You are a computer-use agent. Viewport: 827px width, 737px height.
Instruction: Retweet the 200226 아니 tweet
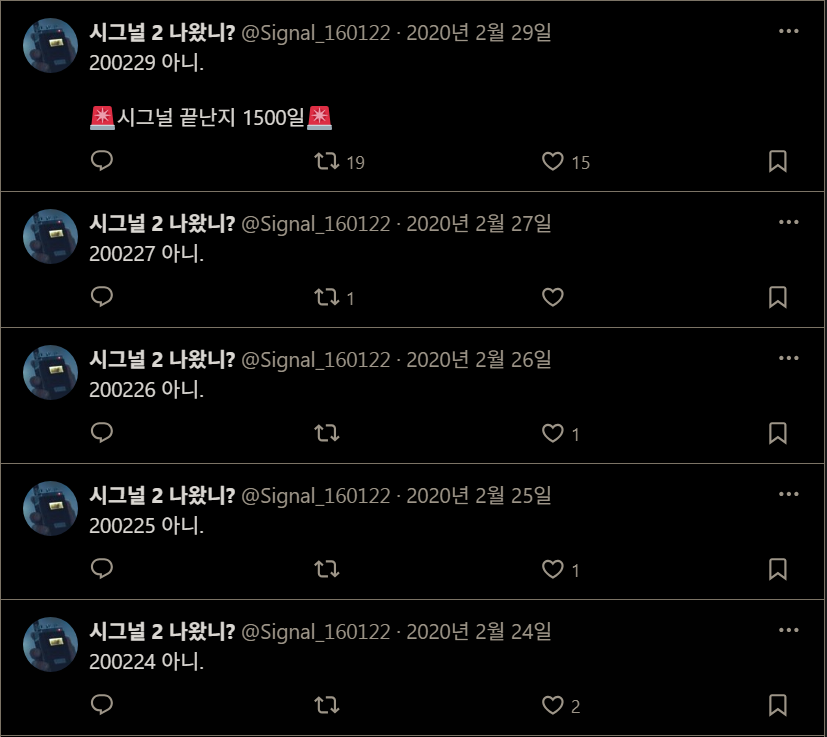click(x=327, y=433)
